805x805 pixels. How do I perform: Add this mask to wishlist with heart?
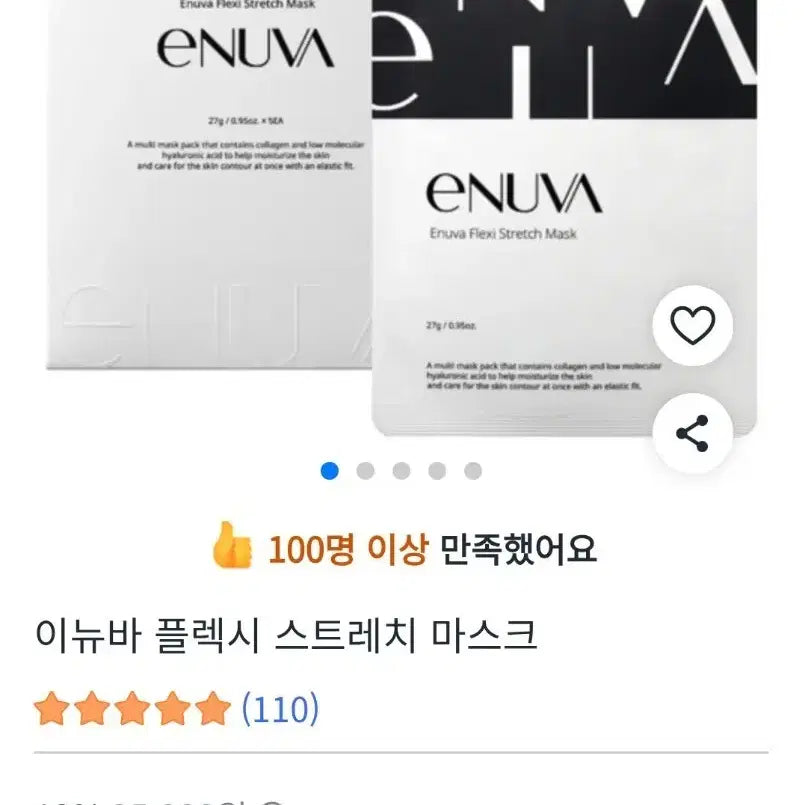click(x=692, y=325)
